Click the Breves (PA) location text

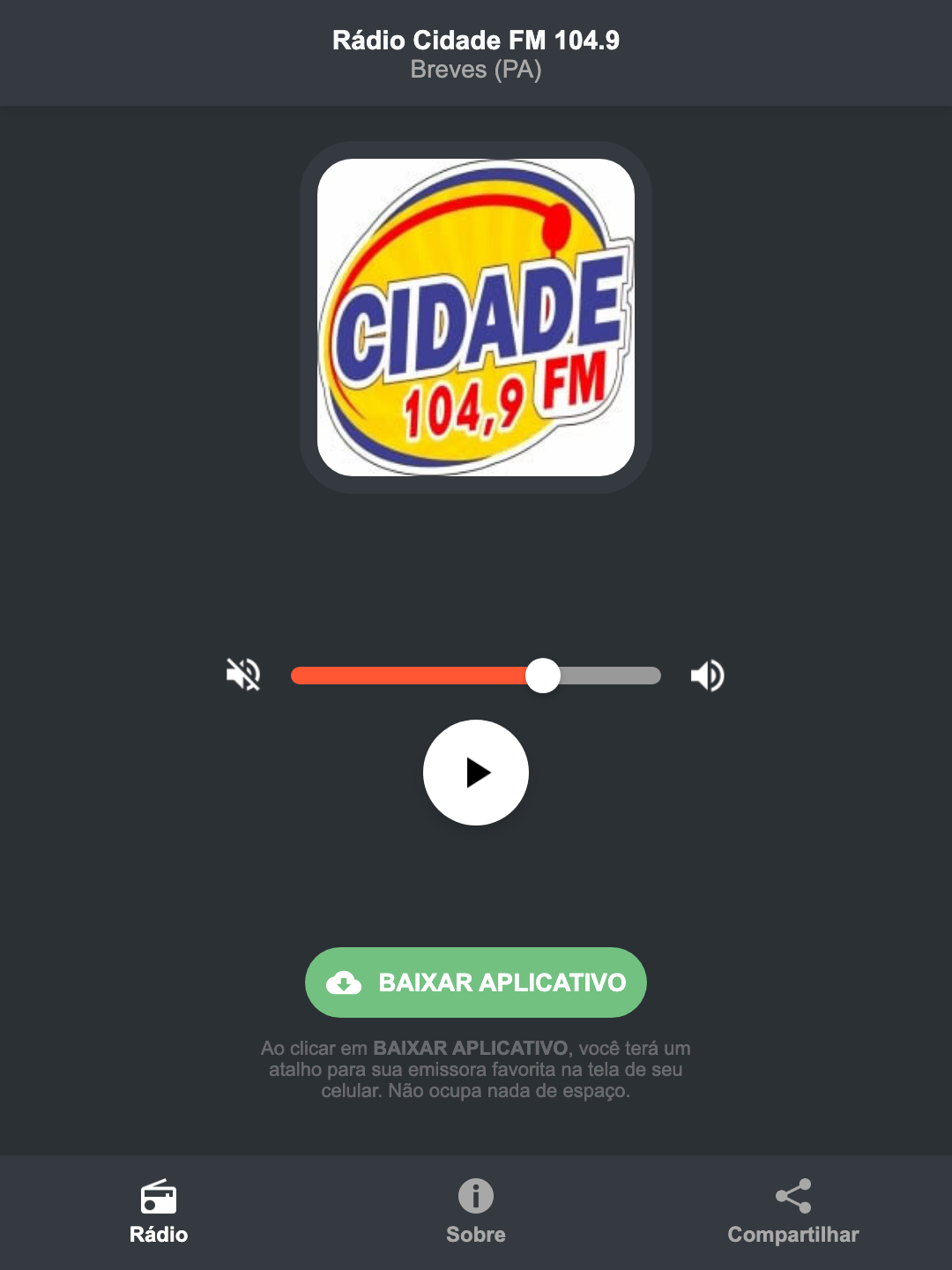pos(475,71)
